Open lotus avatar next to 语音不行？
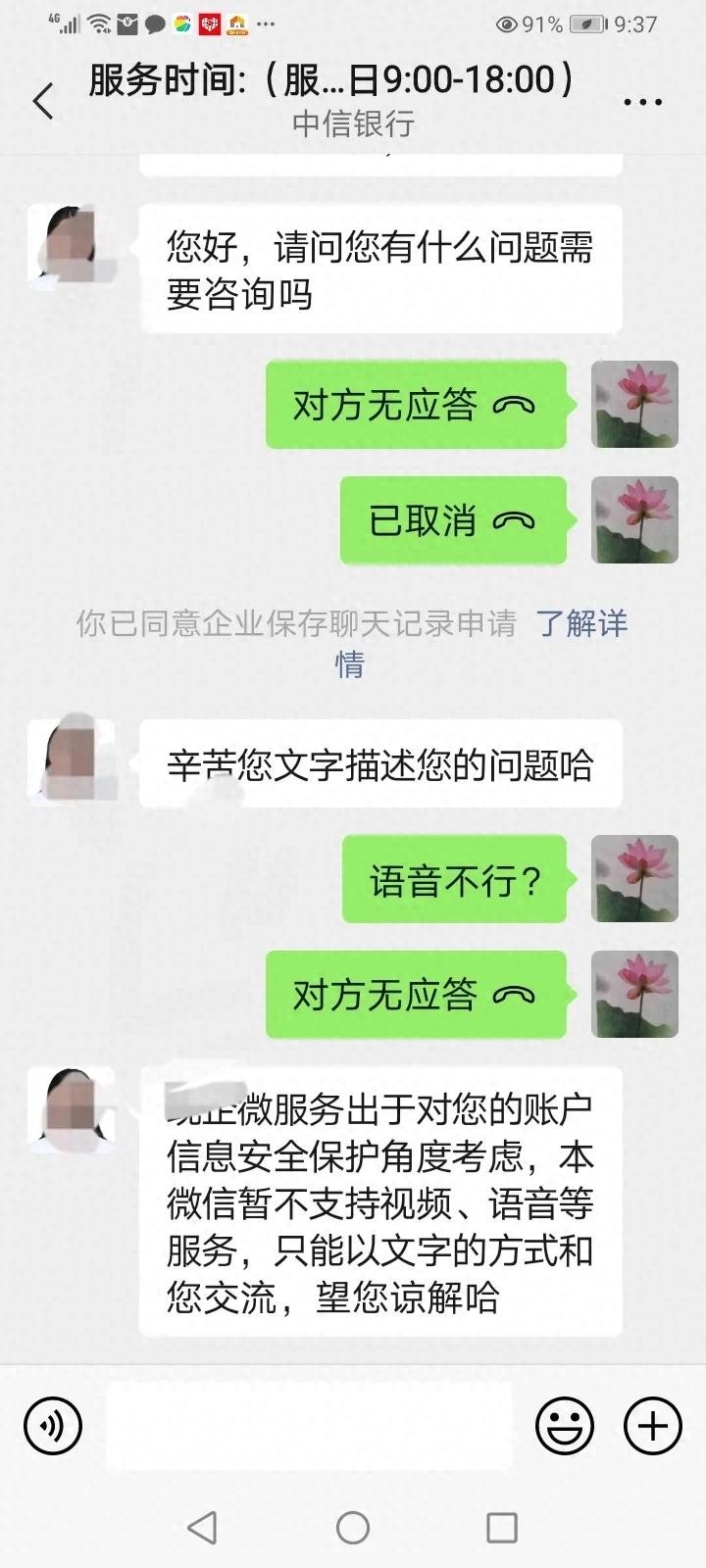The width and height of the screenshot is (706, 1568). 634,878
